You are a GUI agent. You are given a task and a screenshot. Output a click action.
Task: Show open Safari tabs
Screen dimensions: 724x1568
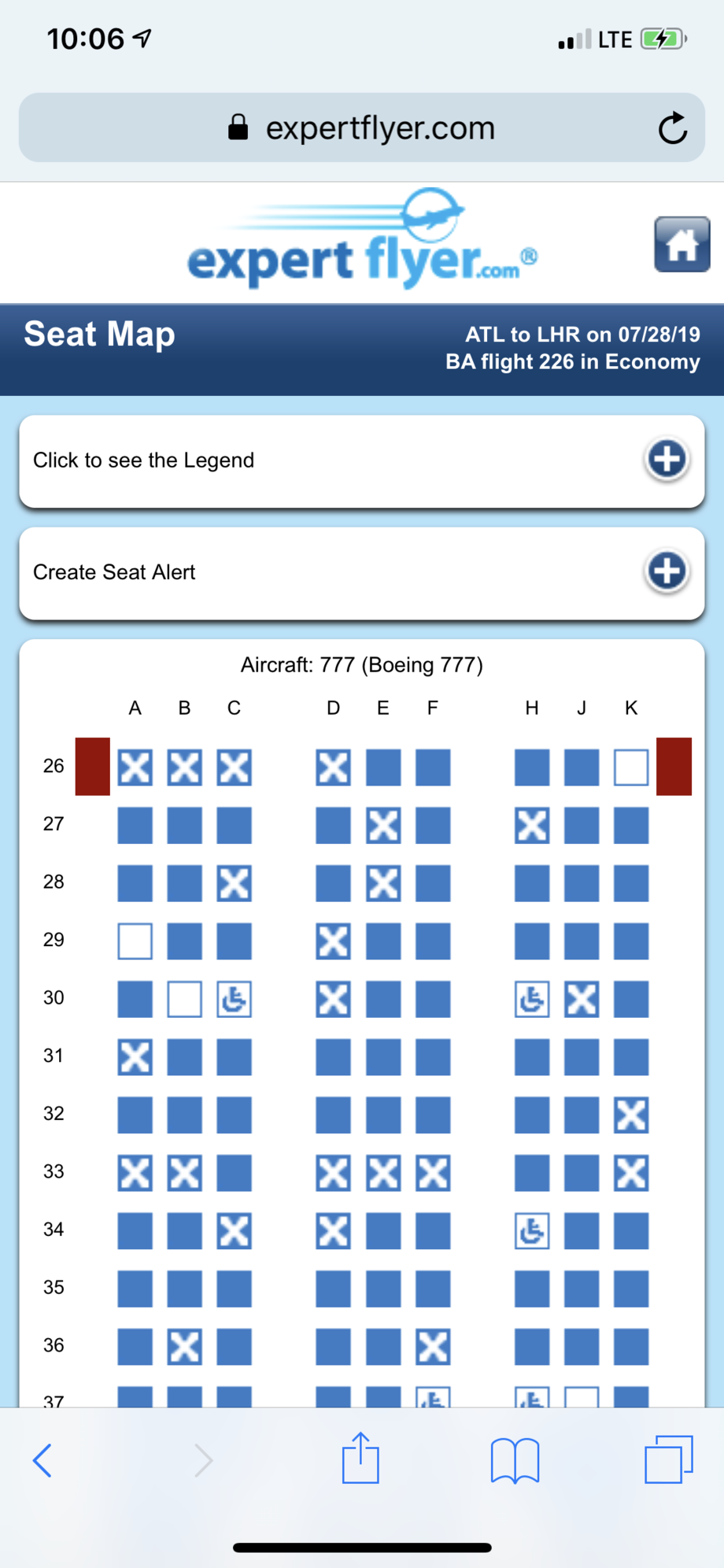tap(669, 1459)
